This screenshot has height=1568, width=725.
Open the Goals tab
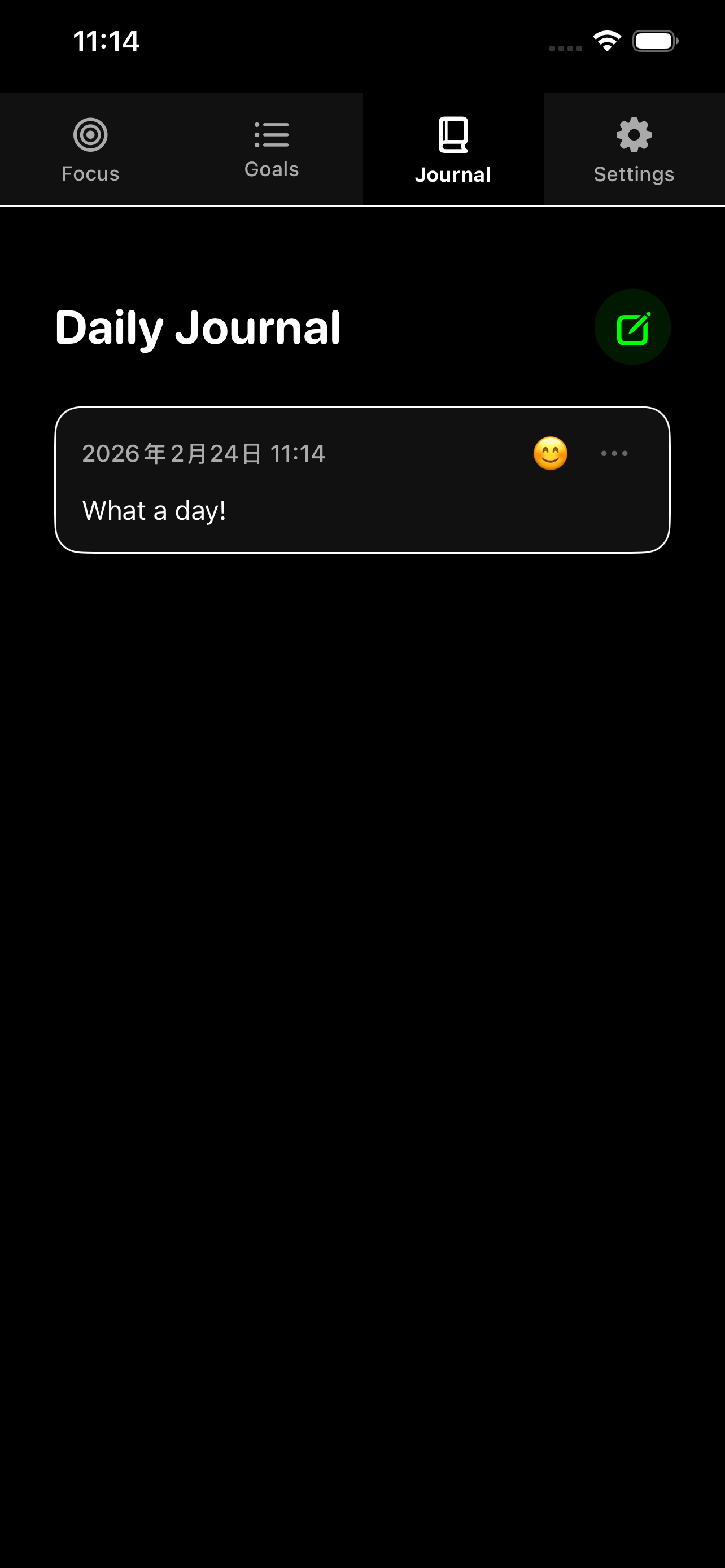pyautogui.click(x=272, y=150)
